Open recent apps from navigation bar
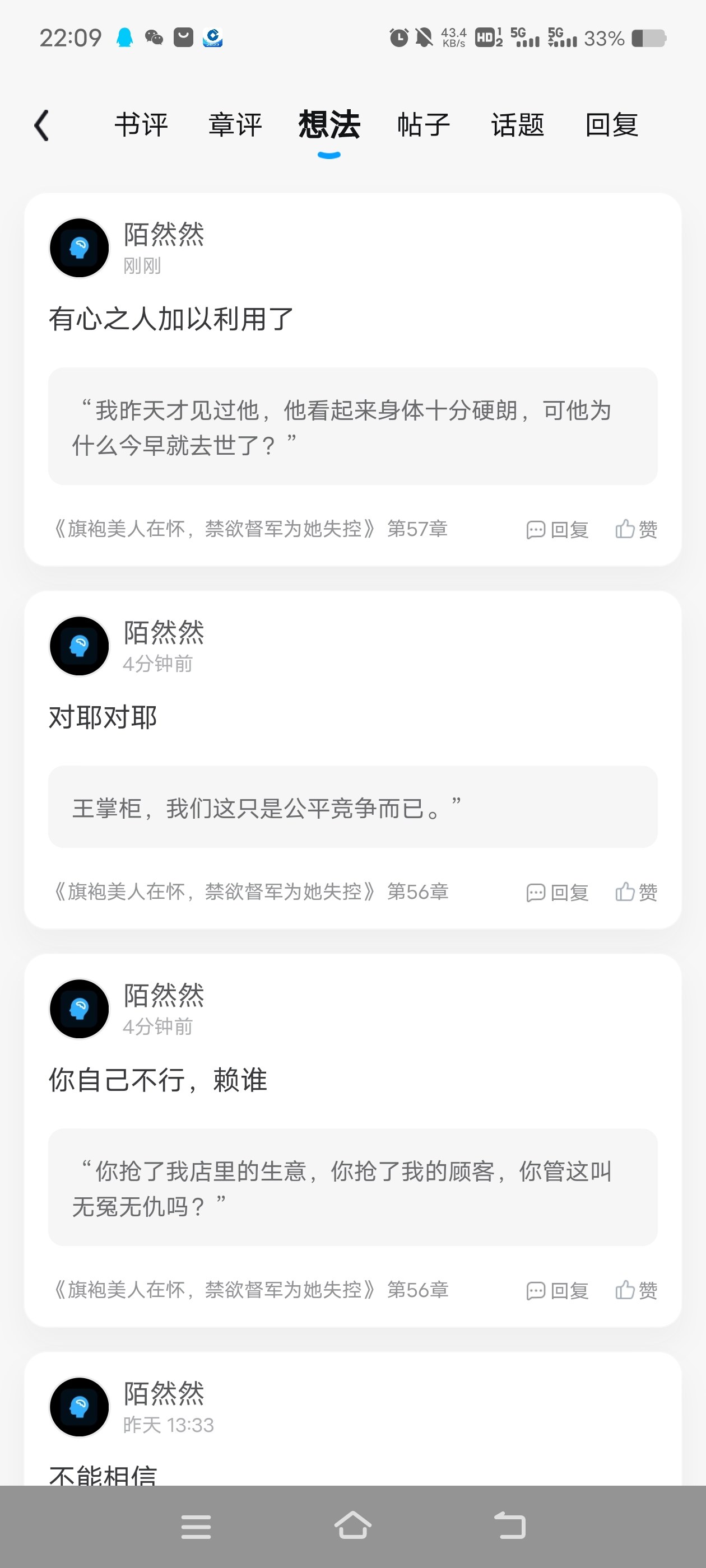The height and width of the screenshot is (1568, 706). click(196, 1527)
